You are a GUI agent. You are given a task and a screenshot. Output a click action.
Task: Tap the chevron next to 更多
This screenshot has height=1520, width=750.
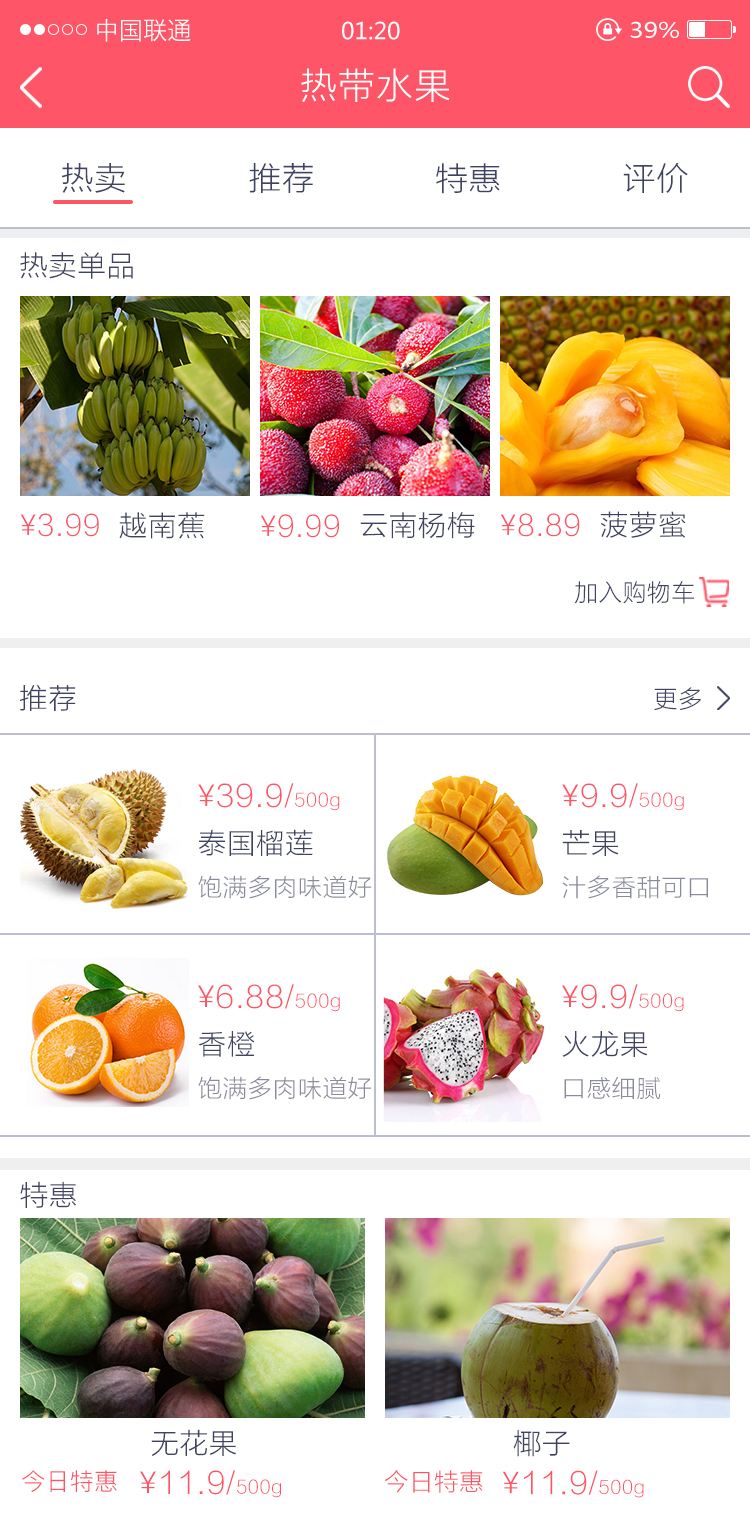725,698
